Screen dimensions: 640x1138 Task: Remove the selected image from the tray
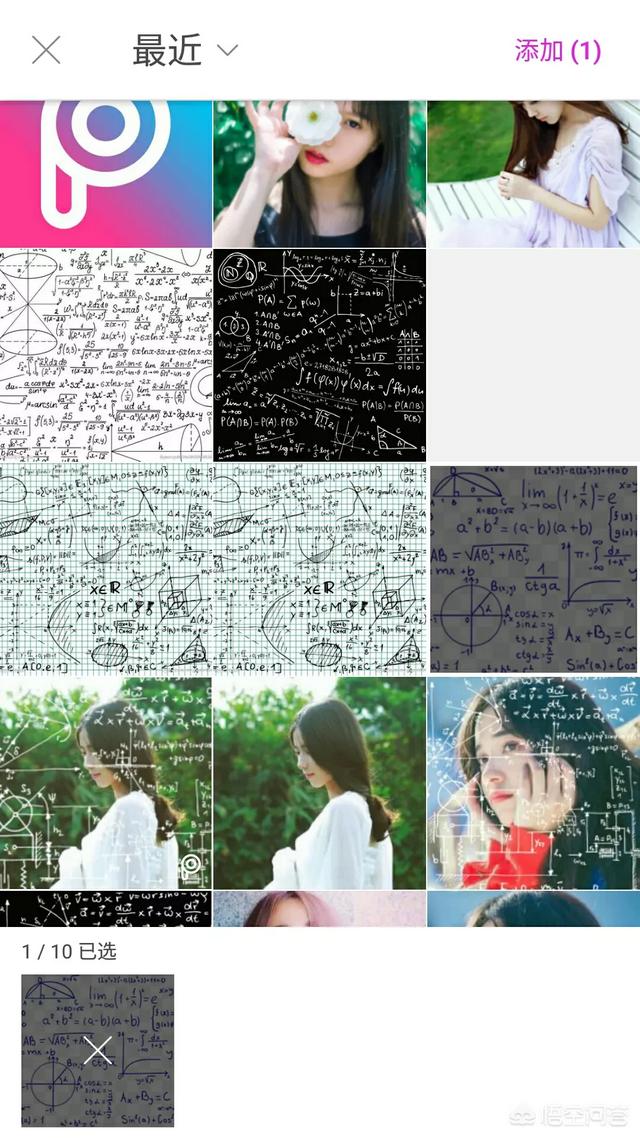click(x=97, y=1050)
